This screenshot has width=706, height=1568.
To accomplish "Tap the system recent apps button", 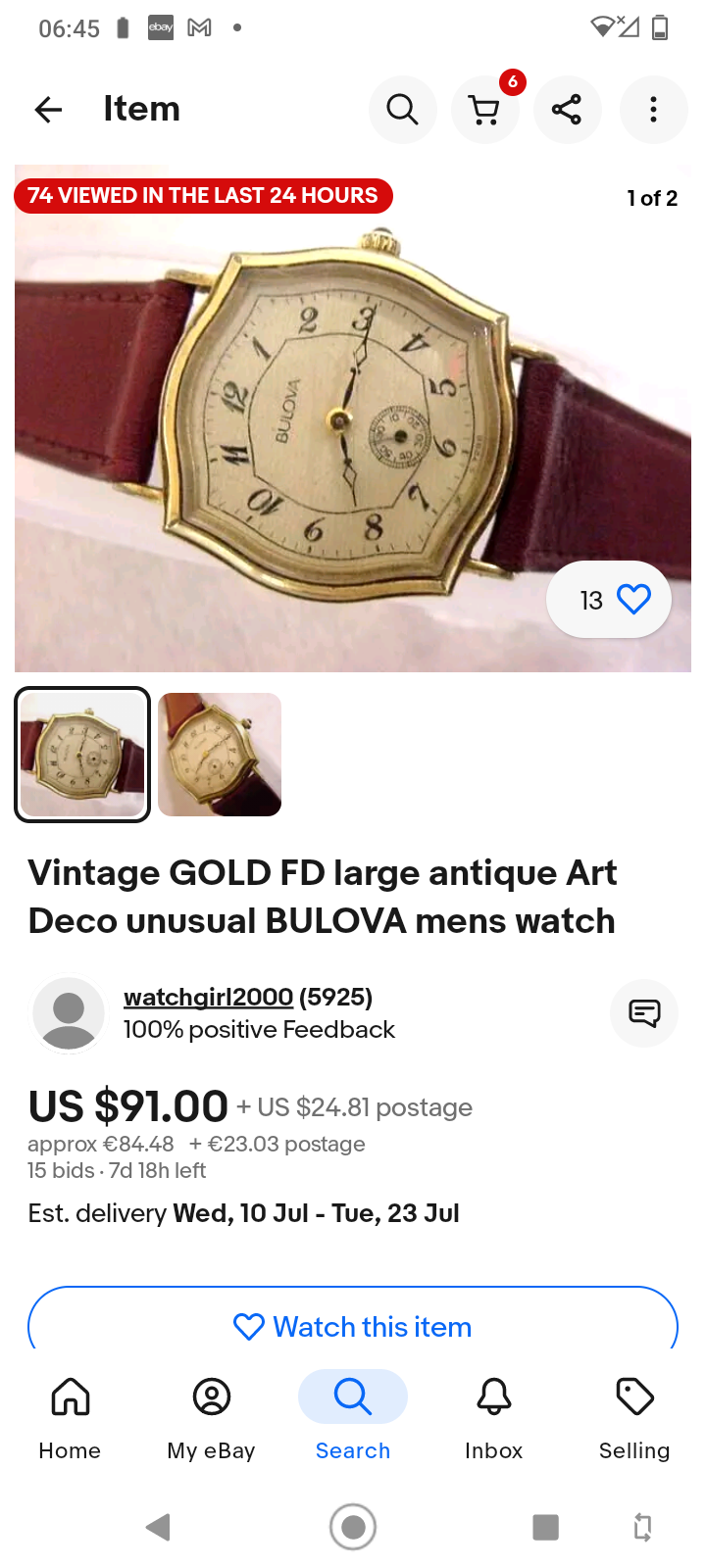I will point(545,1527).
